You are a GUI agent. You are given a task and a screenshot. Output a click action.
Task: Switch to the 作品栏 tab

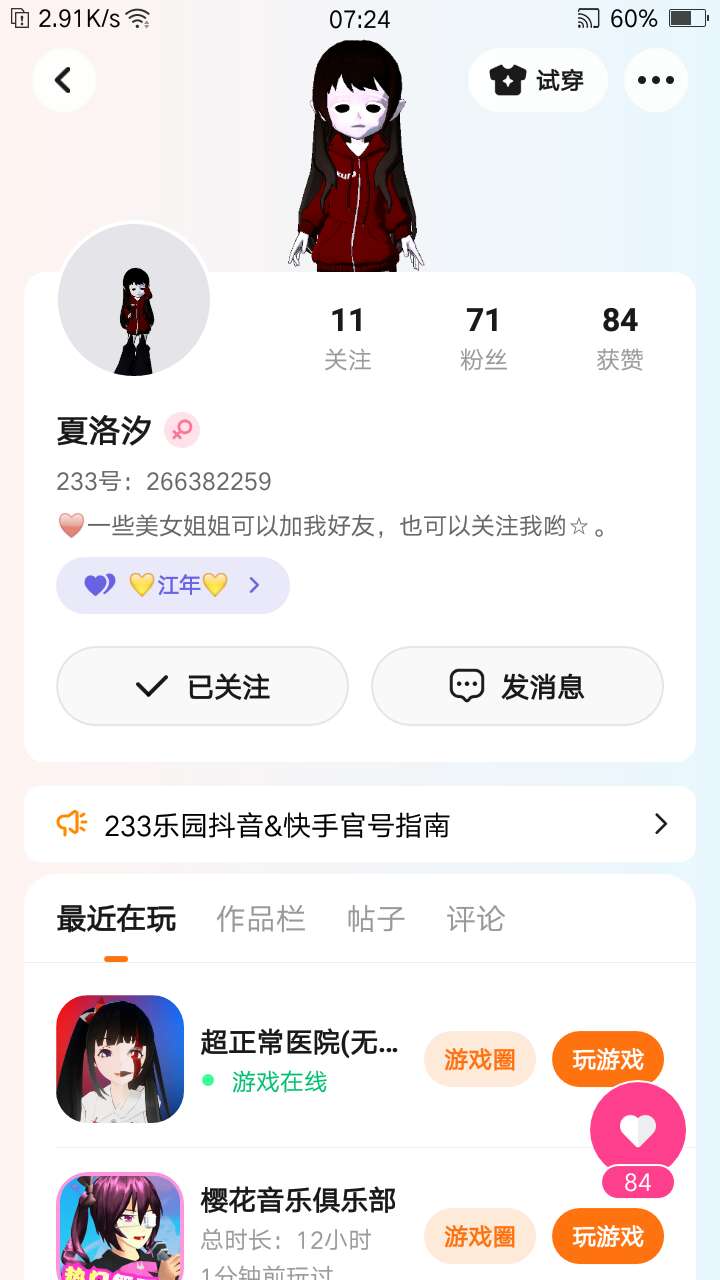260,918
